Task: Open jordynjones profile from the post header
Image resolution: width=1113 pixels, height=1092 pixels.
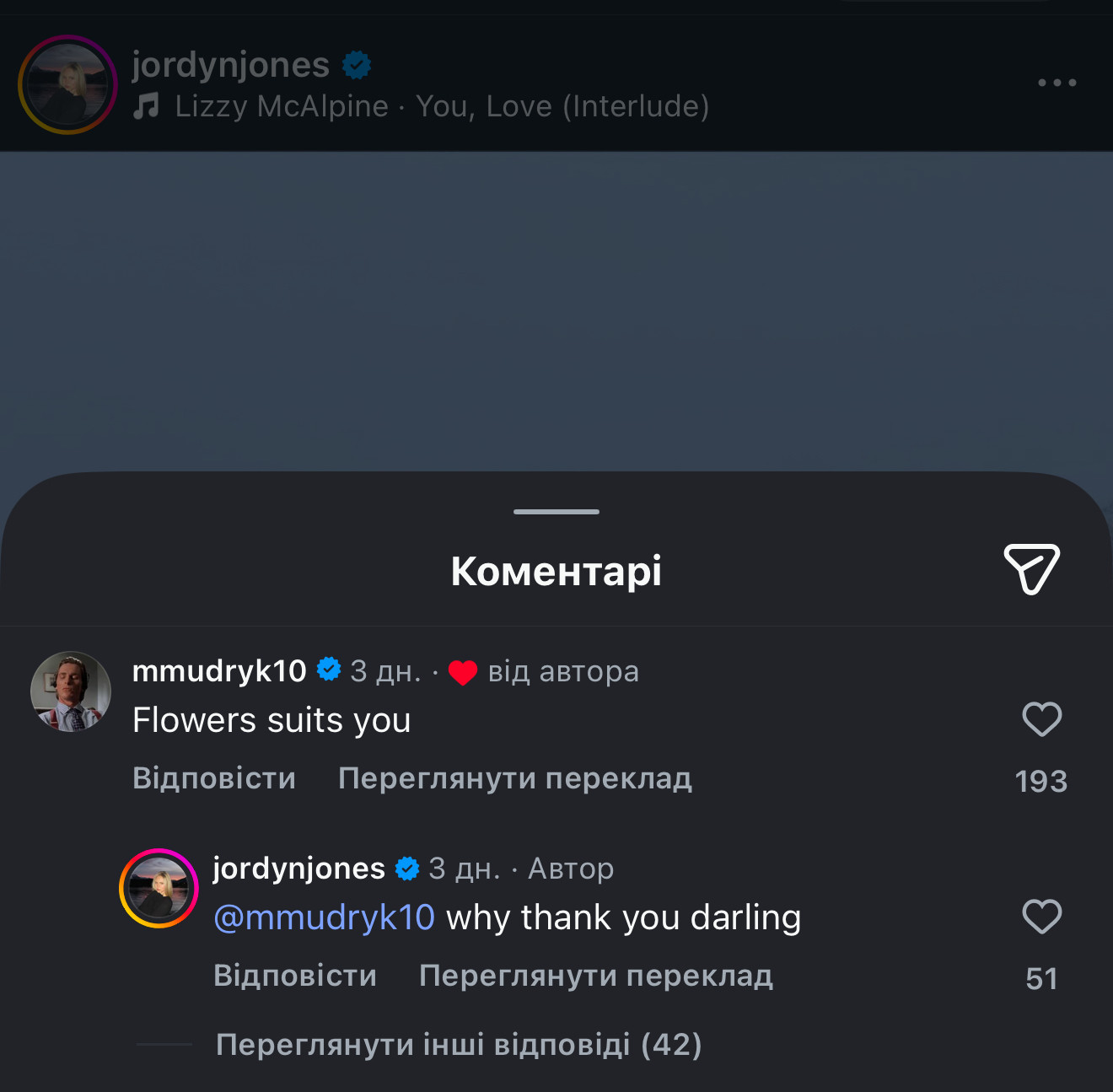Action: coord(230,65)
